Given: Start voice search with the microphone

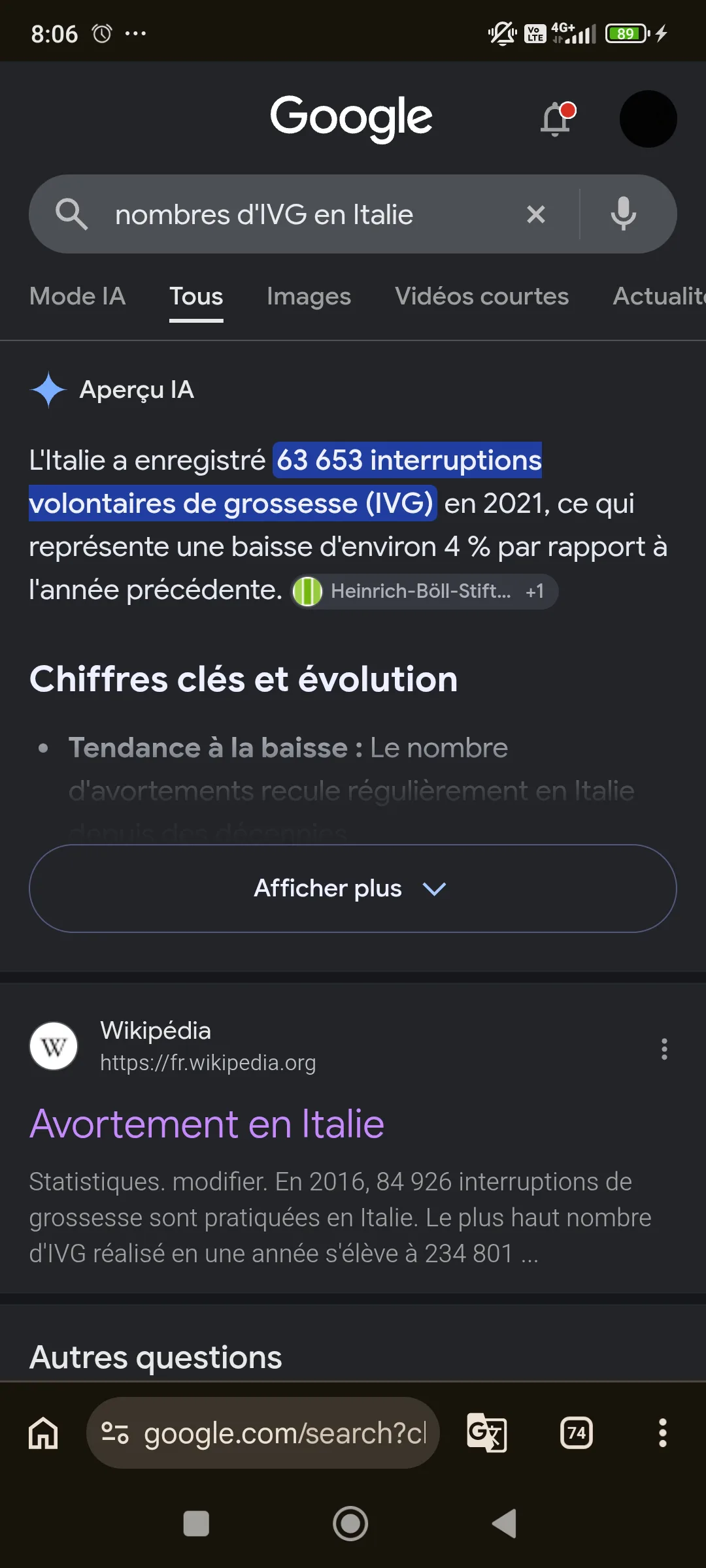Looking at the screenshot, I should (623, 214).
